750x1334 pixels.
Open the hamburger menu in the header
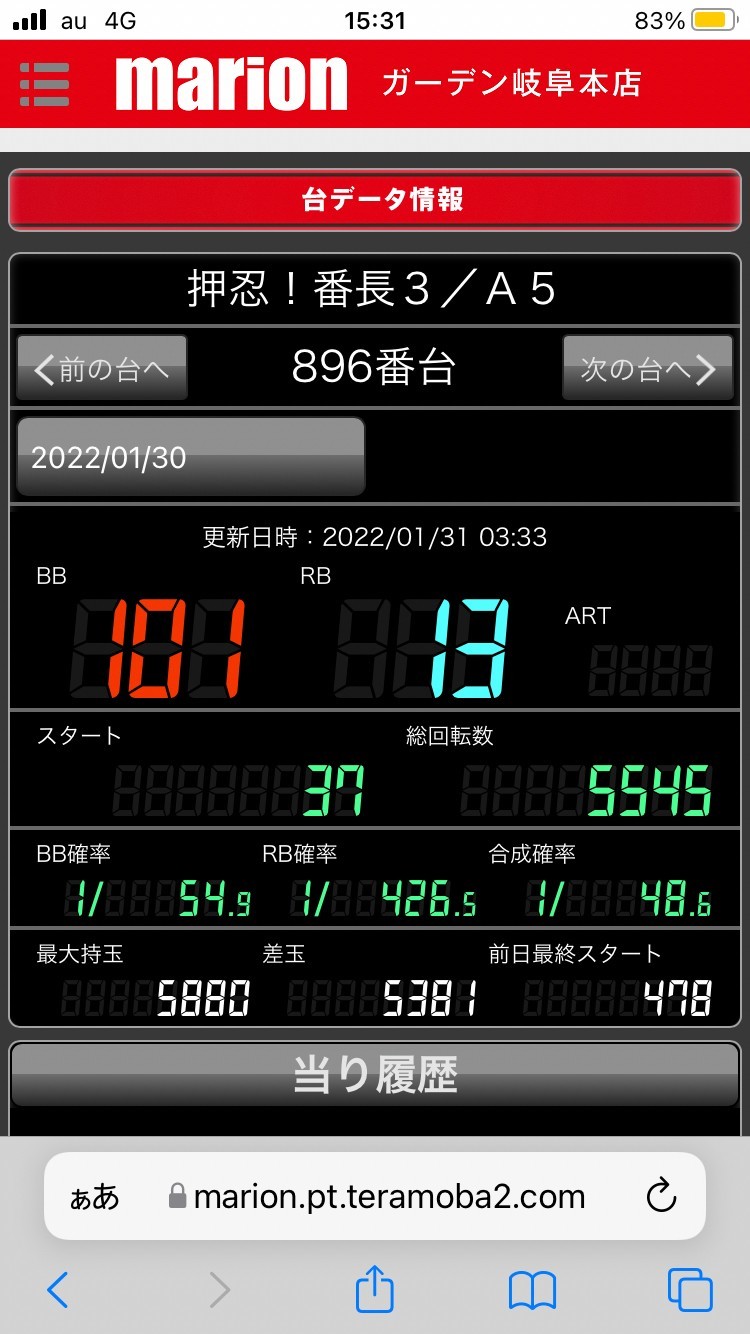click(x=45, y=84)
